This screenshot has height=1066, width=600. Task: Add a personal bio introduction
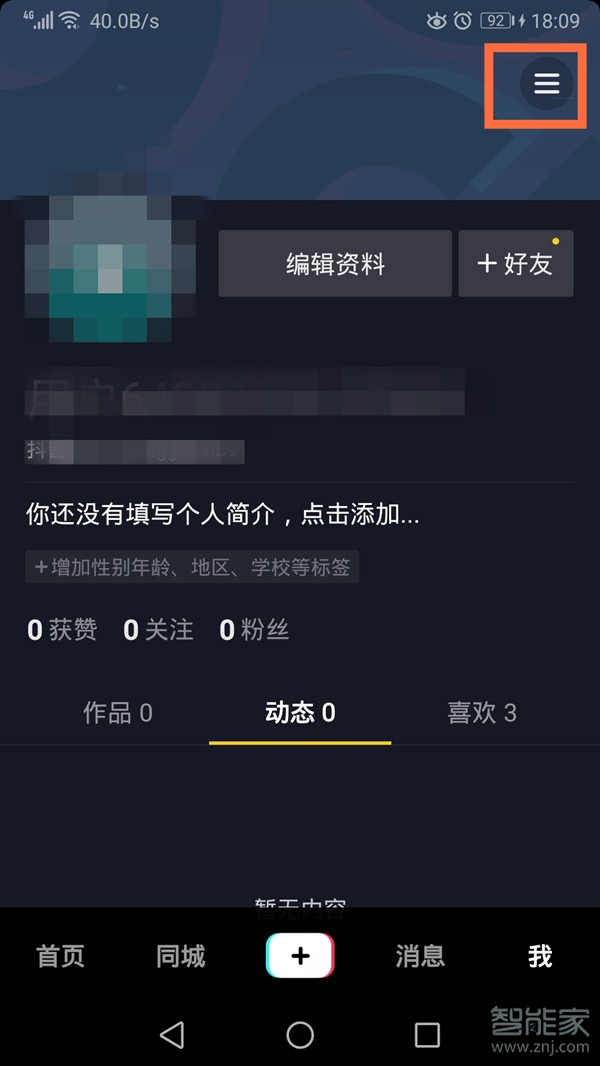tap(222, 515)
